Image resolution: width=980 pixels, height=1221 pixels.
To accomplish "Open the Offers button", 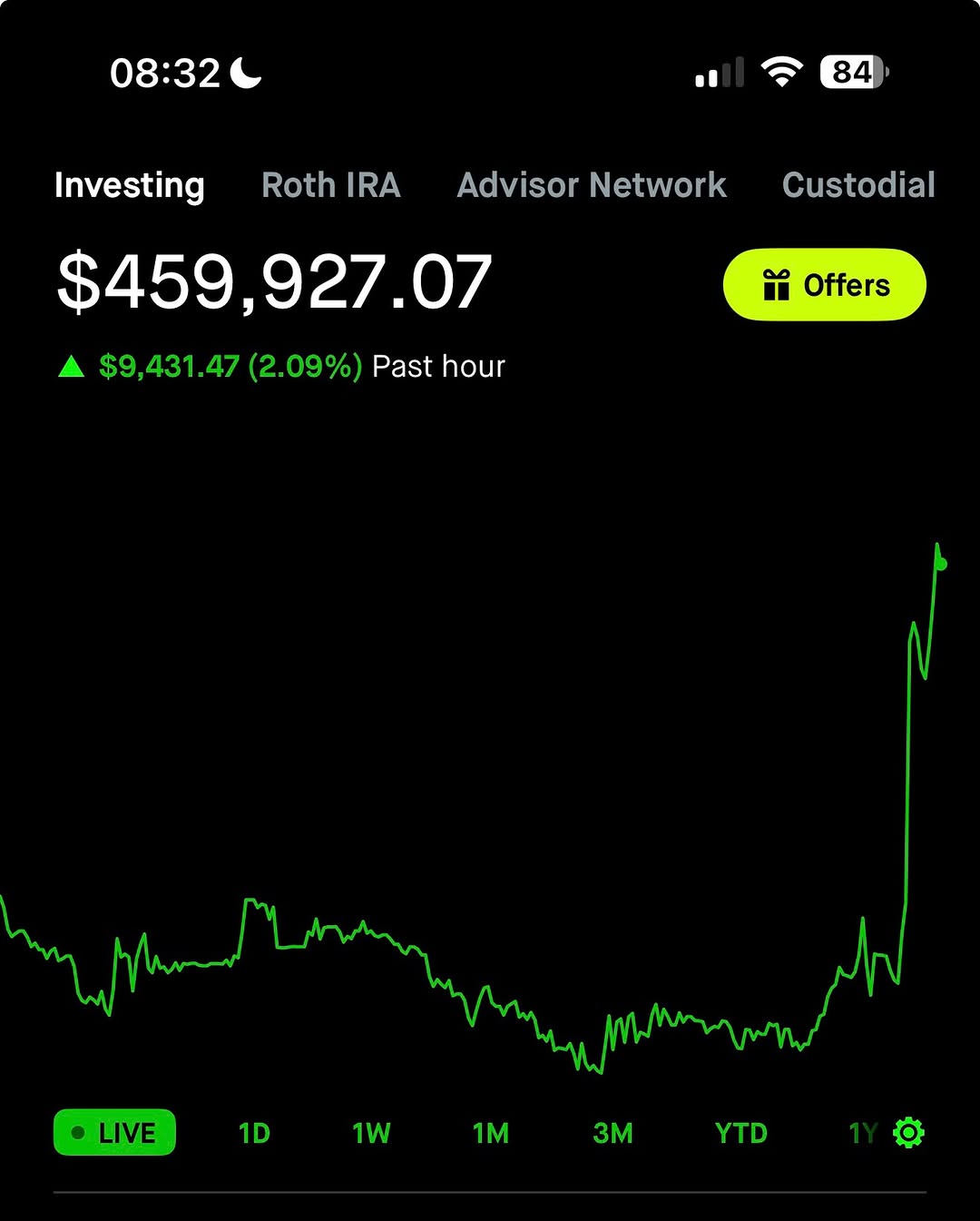I will (x=825, y=284).
